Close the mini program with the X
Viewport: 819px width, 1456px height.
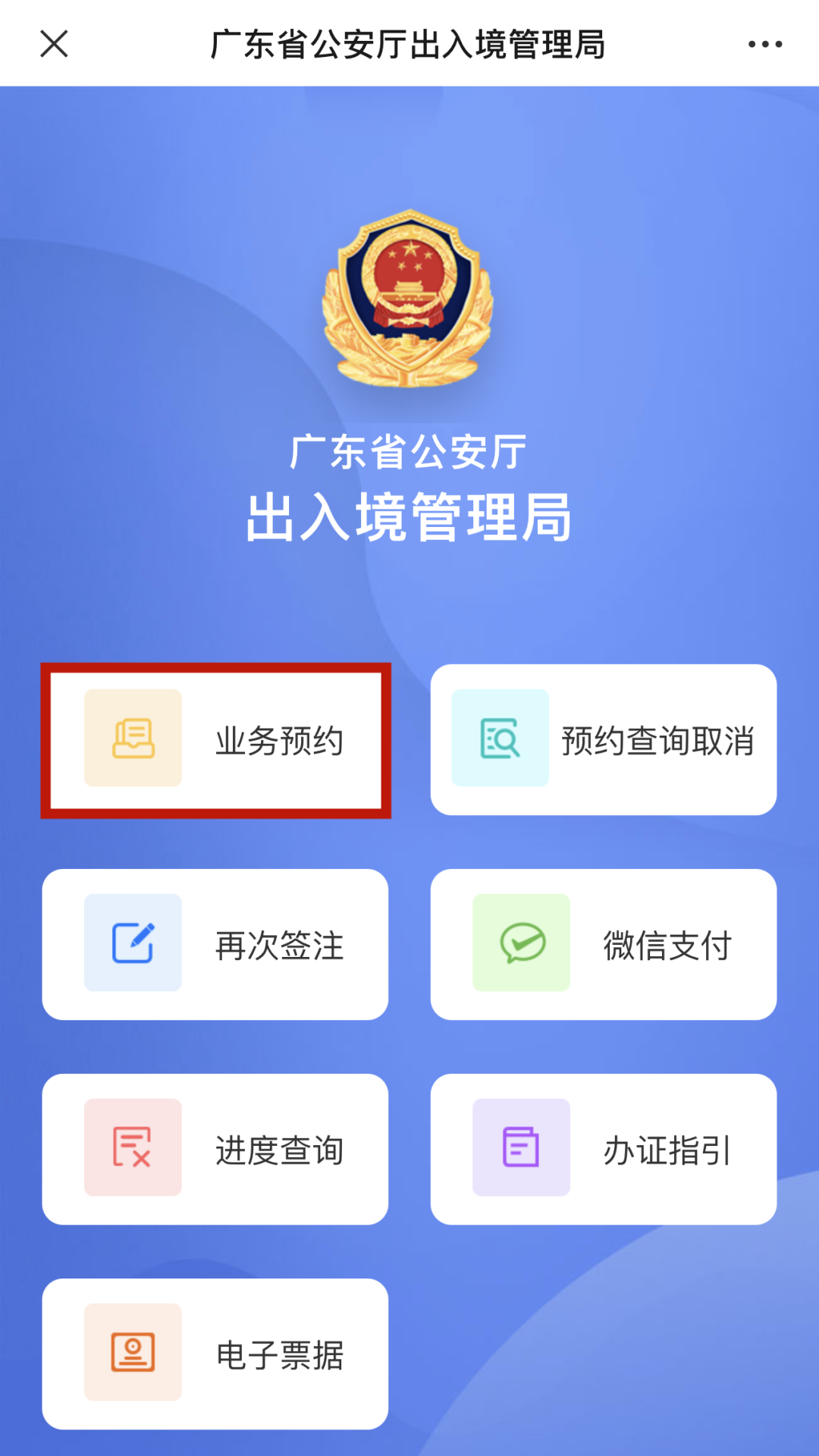click(x=53, y=43)
